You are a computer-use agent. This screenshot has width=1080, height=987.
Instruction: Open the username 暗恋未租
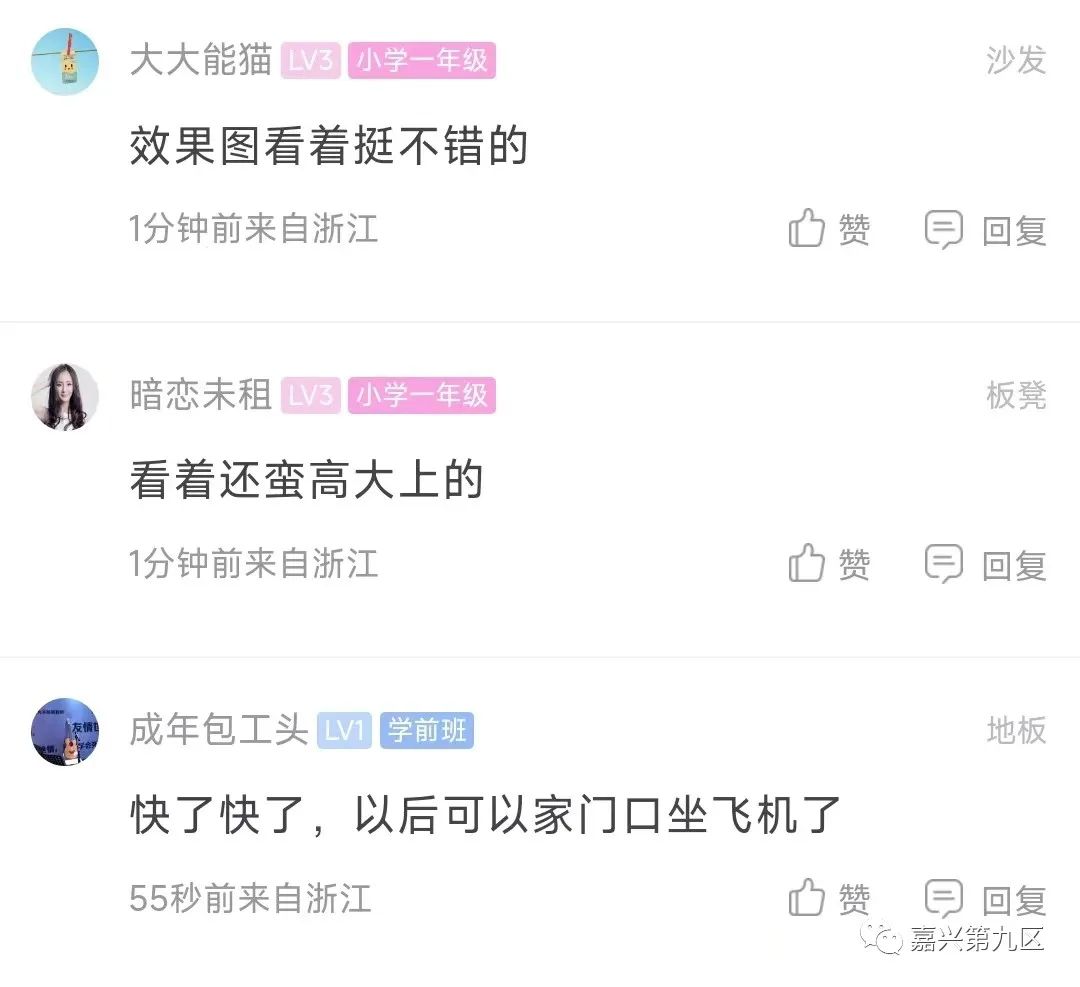[201, 396]
